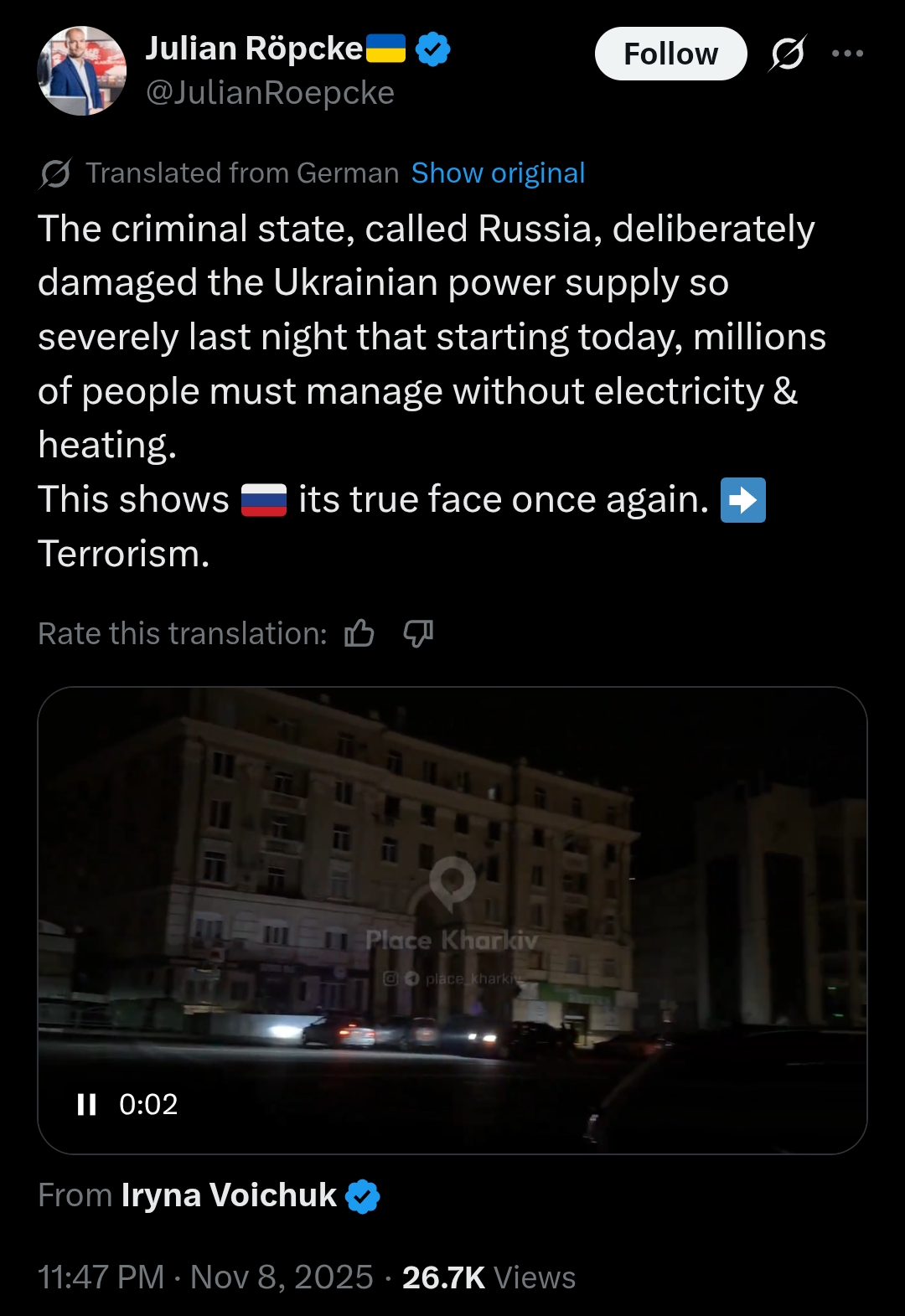Rate translation with thumbs down
Image resolution: width=905 pixels, height=1316 pixels.
tap(418, 633)
